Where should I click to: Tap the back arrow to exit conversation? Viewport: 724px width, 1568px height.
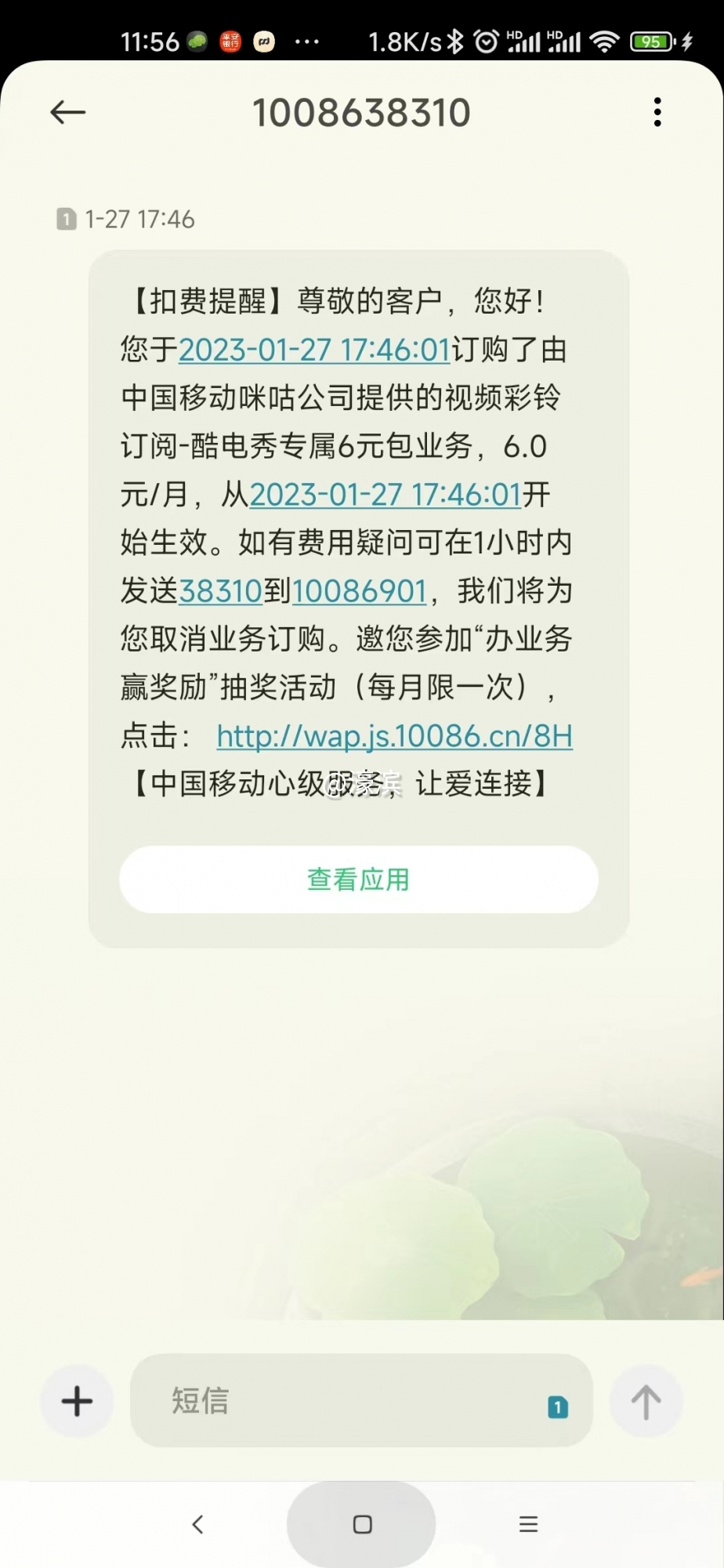point(67,111)
